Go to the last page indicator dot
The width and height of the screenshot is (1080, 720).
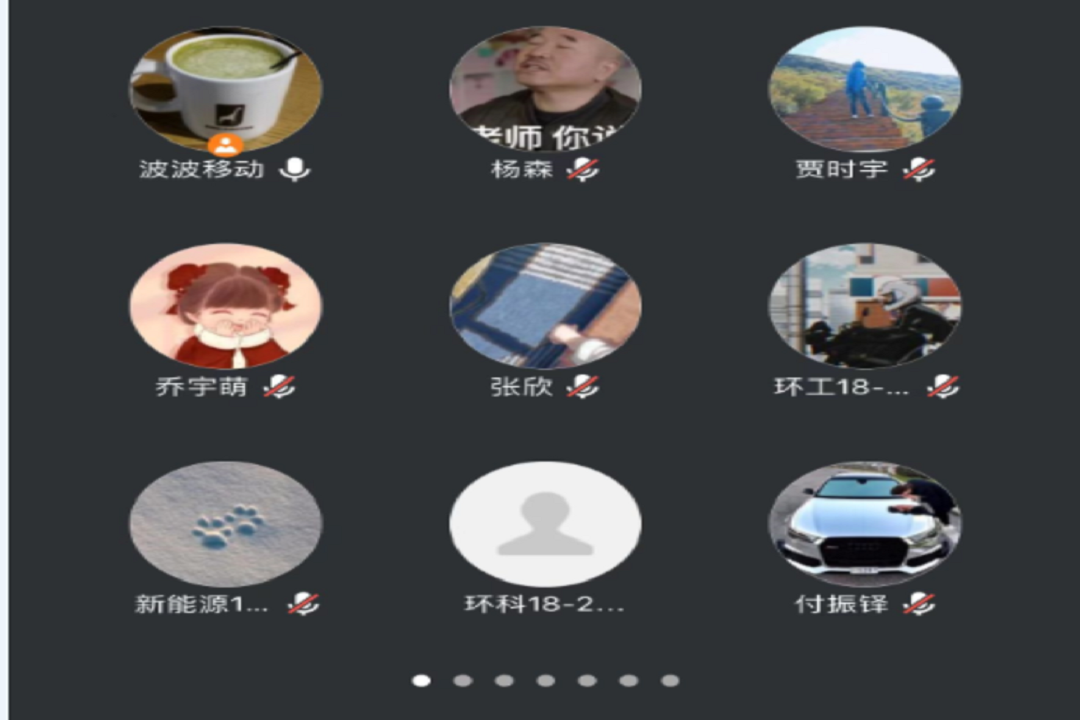(670, 681)
